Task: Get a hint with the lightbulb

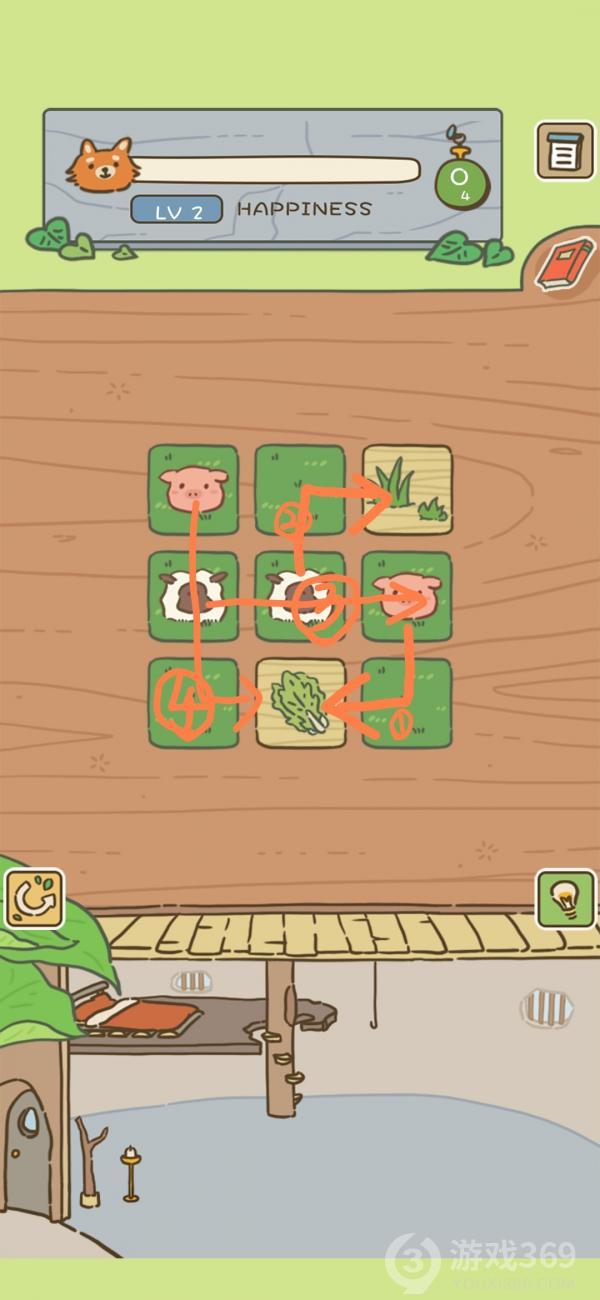Action: pos(566,898)
